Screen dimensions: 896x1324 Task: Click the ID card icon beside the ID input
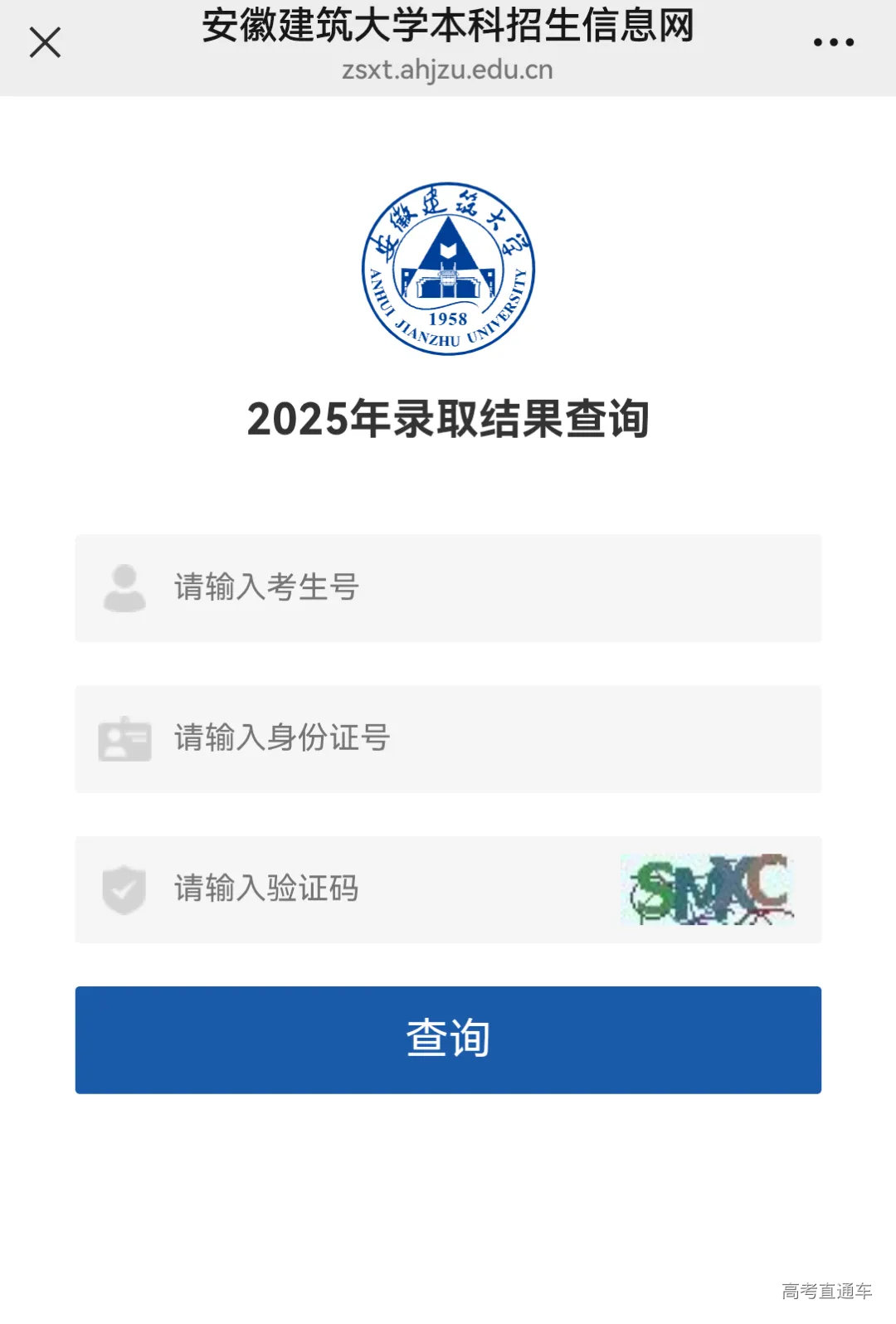124,739
